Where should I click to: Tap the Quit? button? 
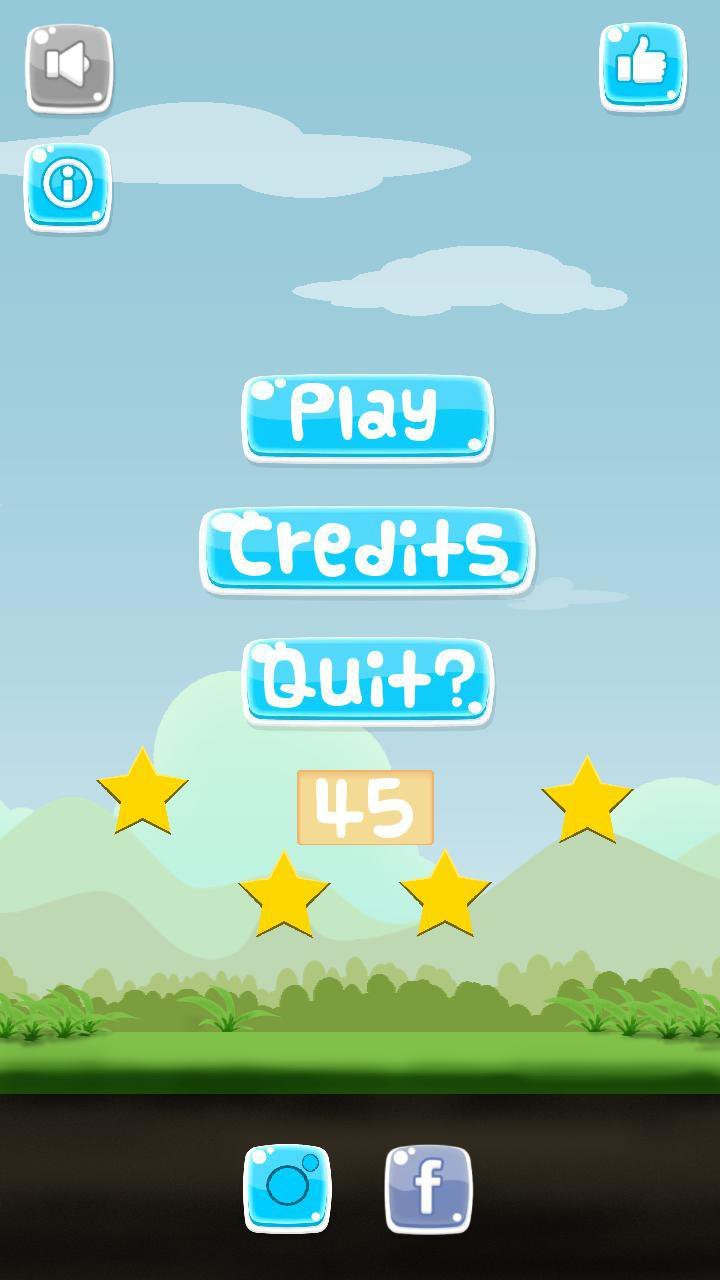click(367, 682)
